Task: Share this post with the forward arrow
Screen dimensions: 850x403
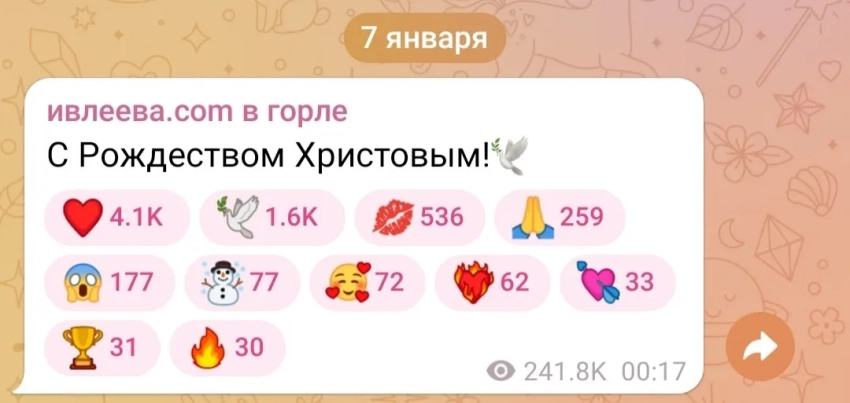Action: [760, 348]
